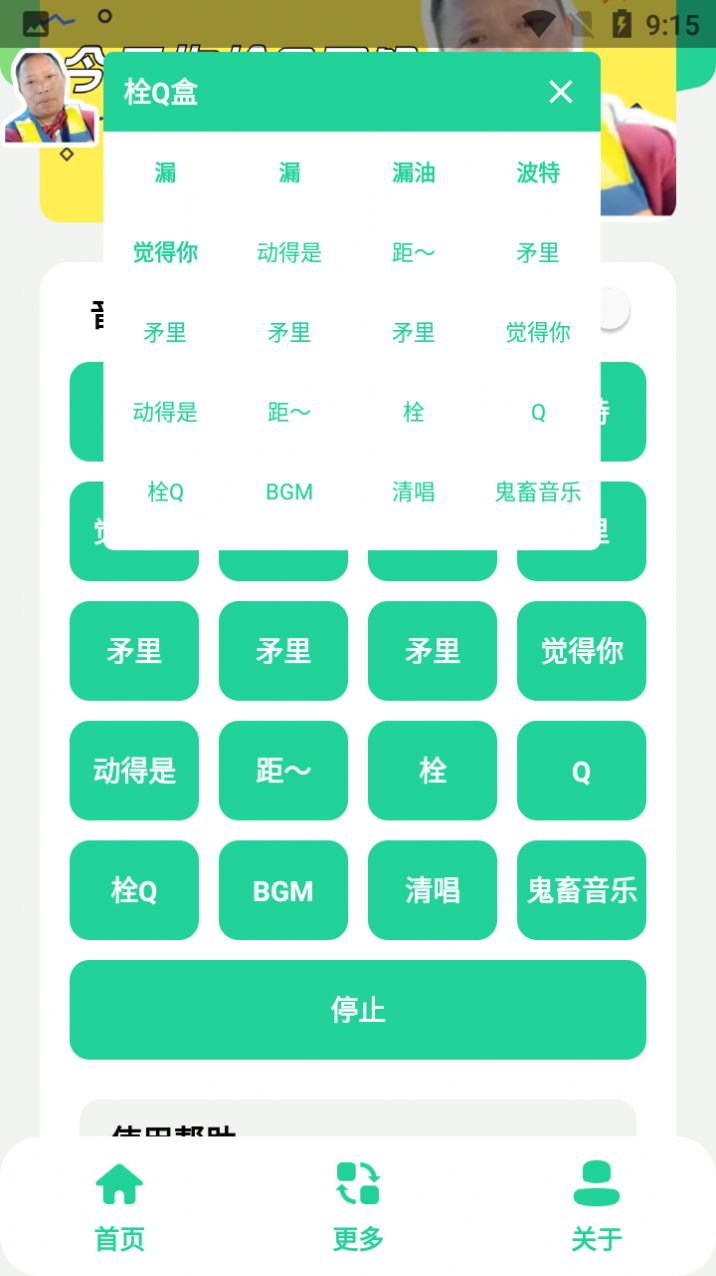Go to the 关于 tab
The width and height of the screenshot is (716, 1276).
click(596, 1207)
